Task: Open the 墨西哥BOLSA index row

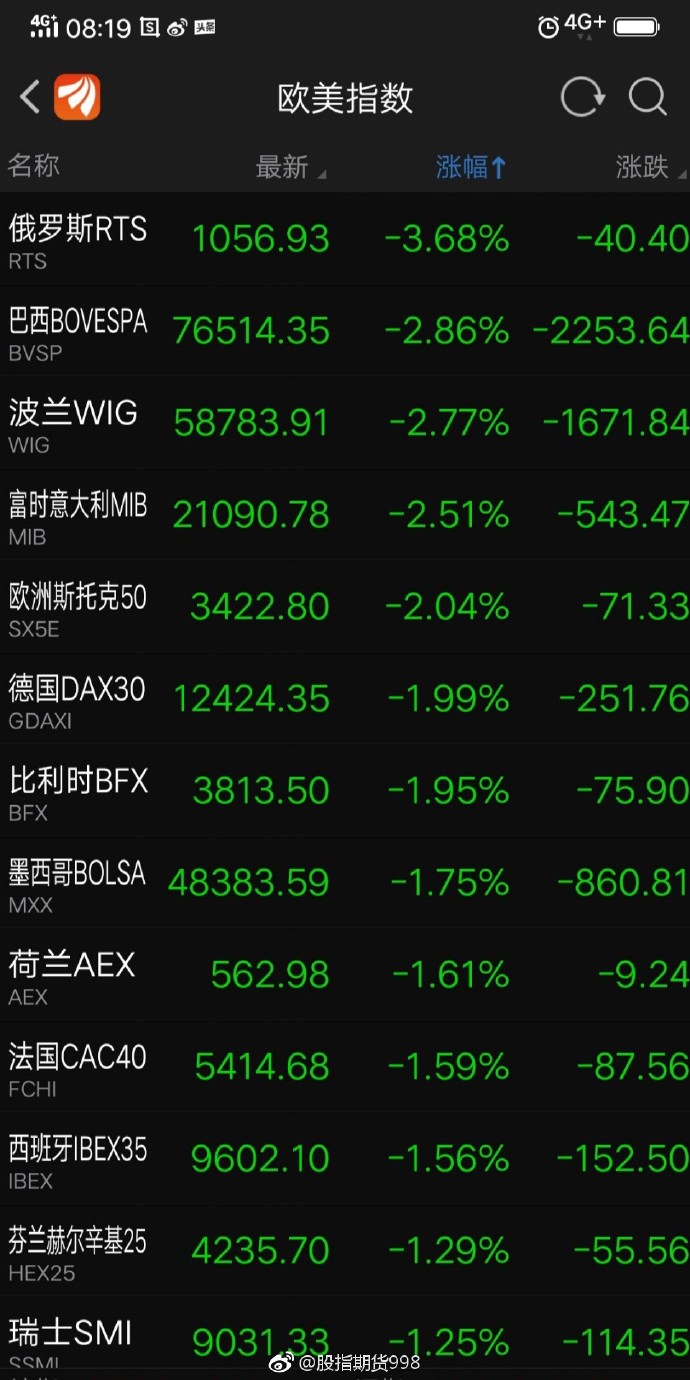Action: tap(345, 883)
